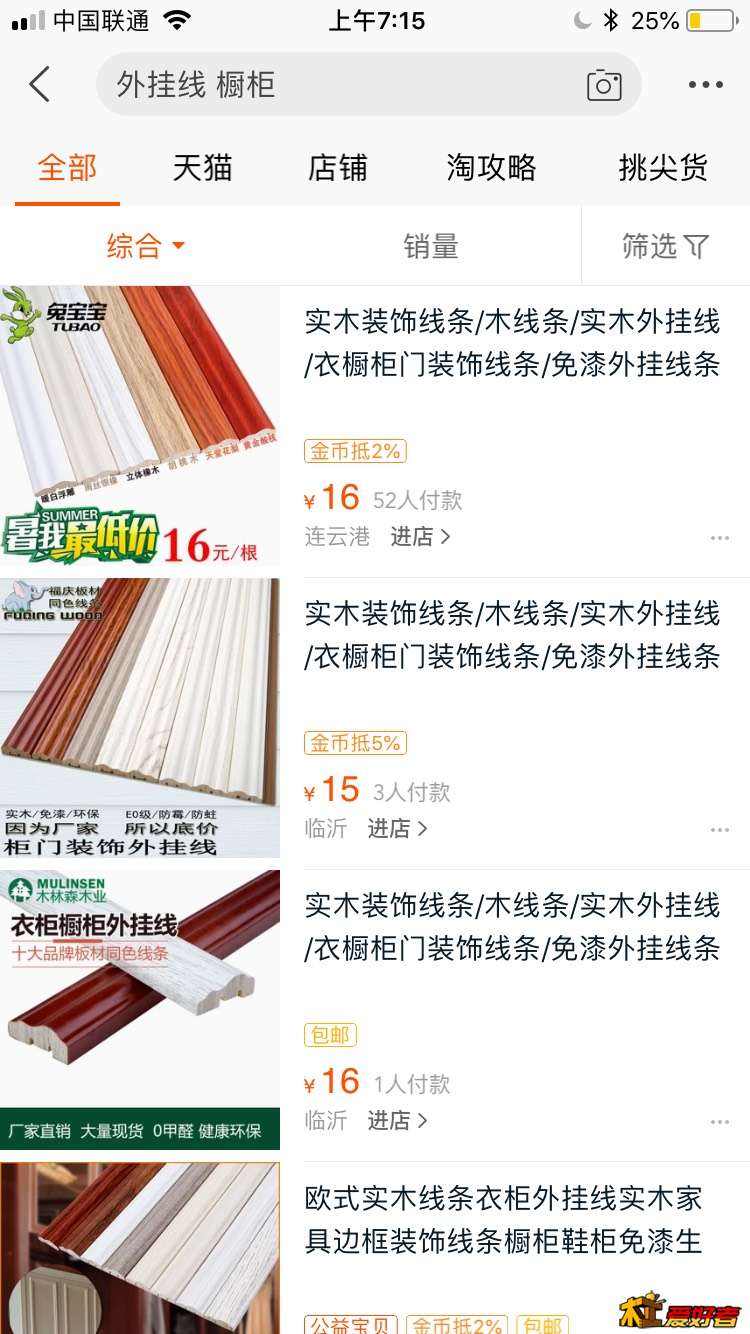
Task: Switch to the 店铺 tab
Action: click(337, 168)
